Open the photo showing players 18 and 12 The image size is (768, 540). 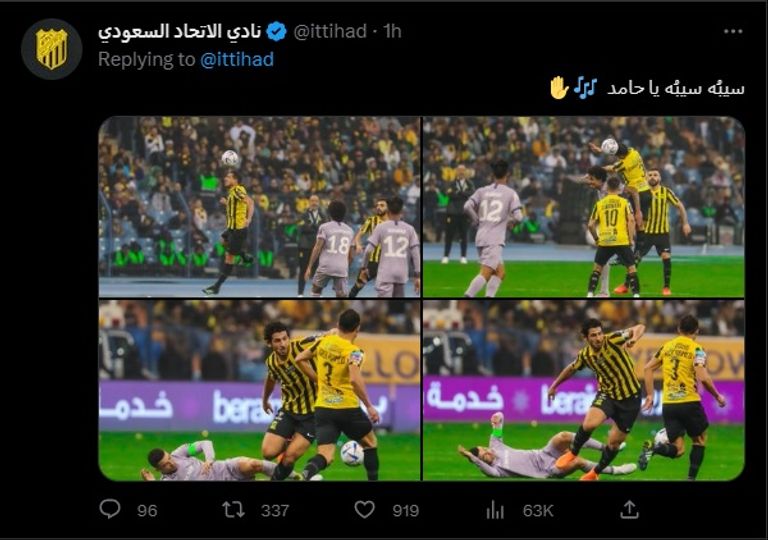coord(259,207)
